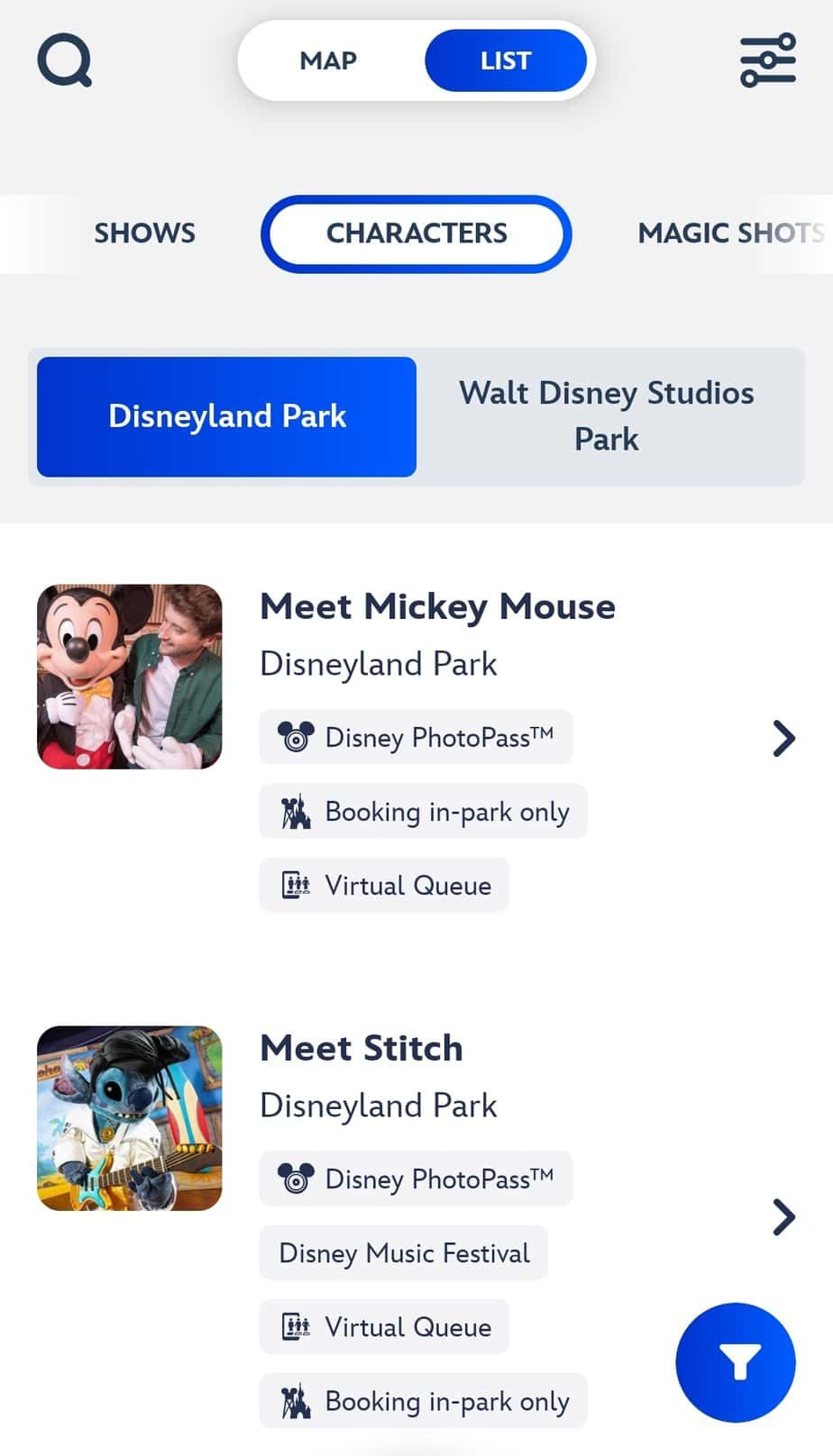The width and height of the screenshot is (833, 1456).
Task: Tap the chevron beside Meet Stitch
Action: coord(784,1217)
